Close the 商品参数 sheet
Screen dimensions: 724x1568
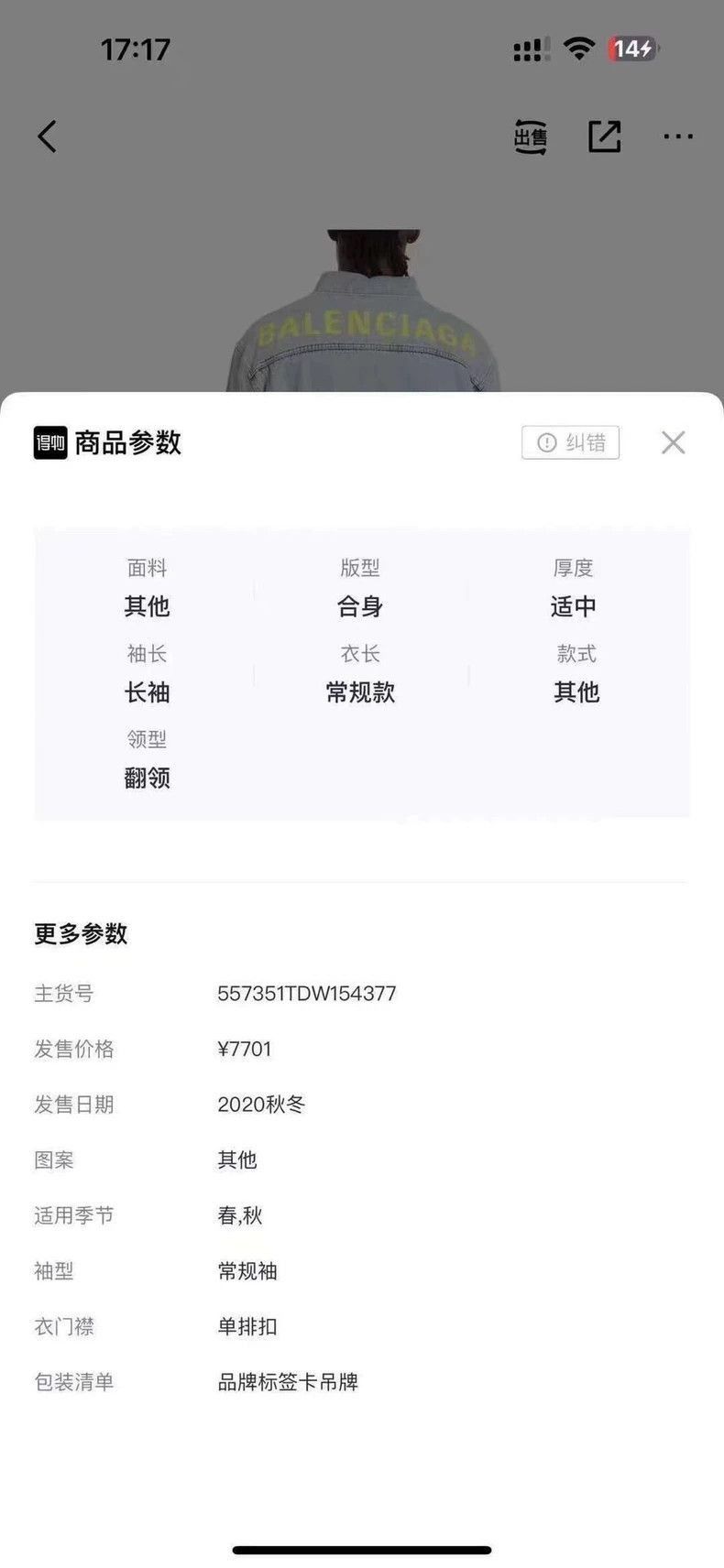pyautogui.click(x=673, y=442)
